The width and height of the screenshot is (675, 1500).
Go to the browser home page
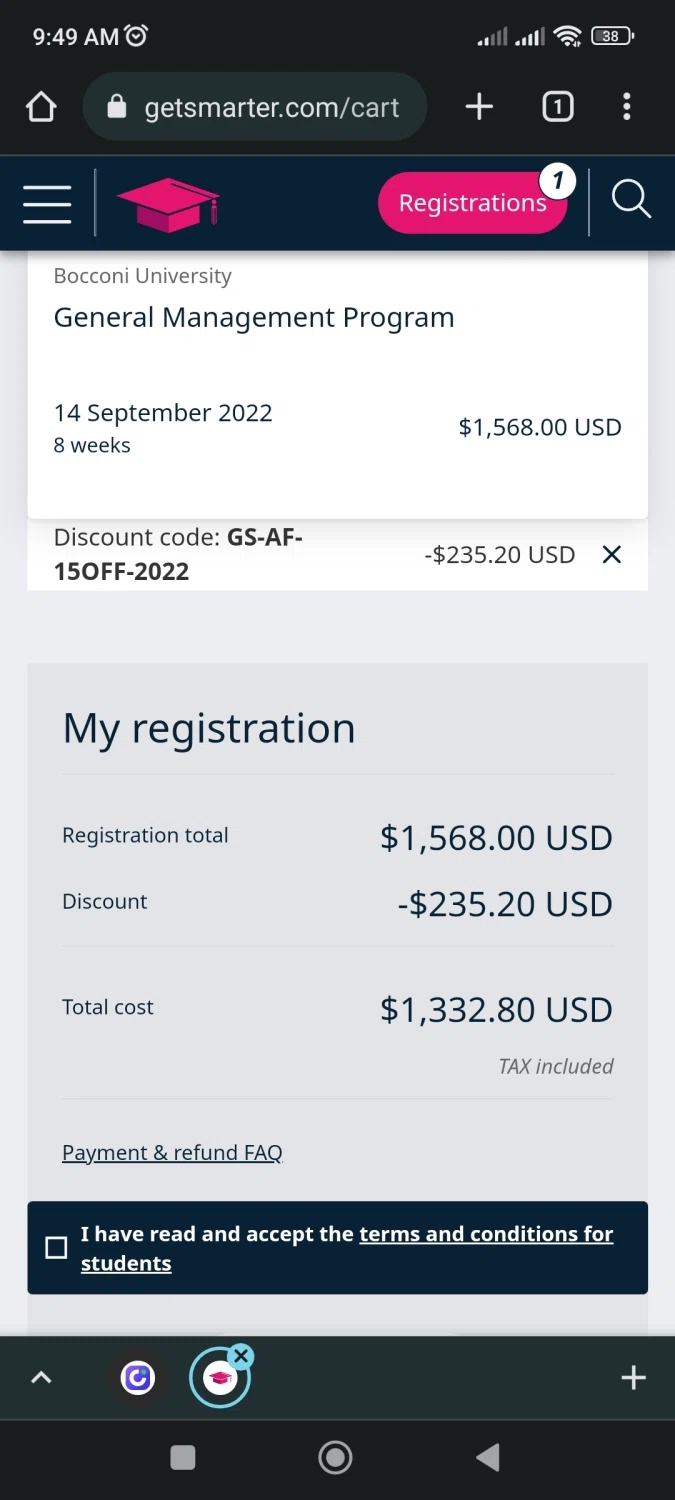pyautogui.click(x=41, y=107)
